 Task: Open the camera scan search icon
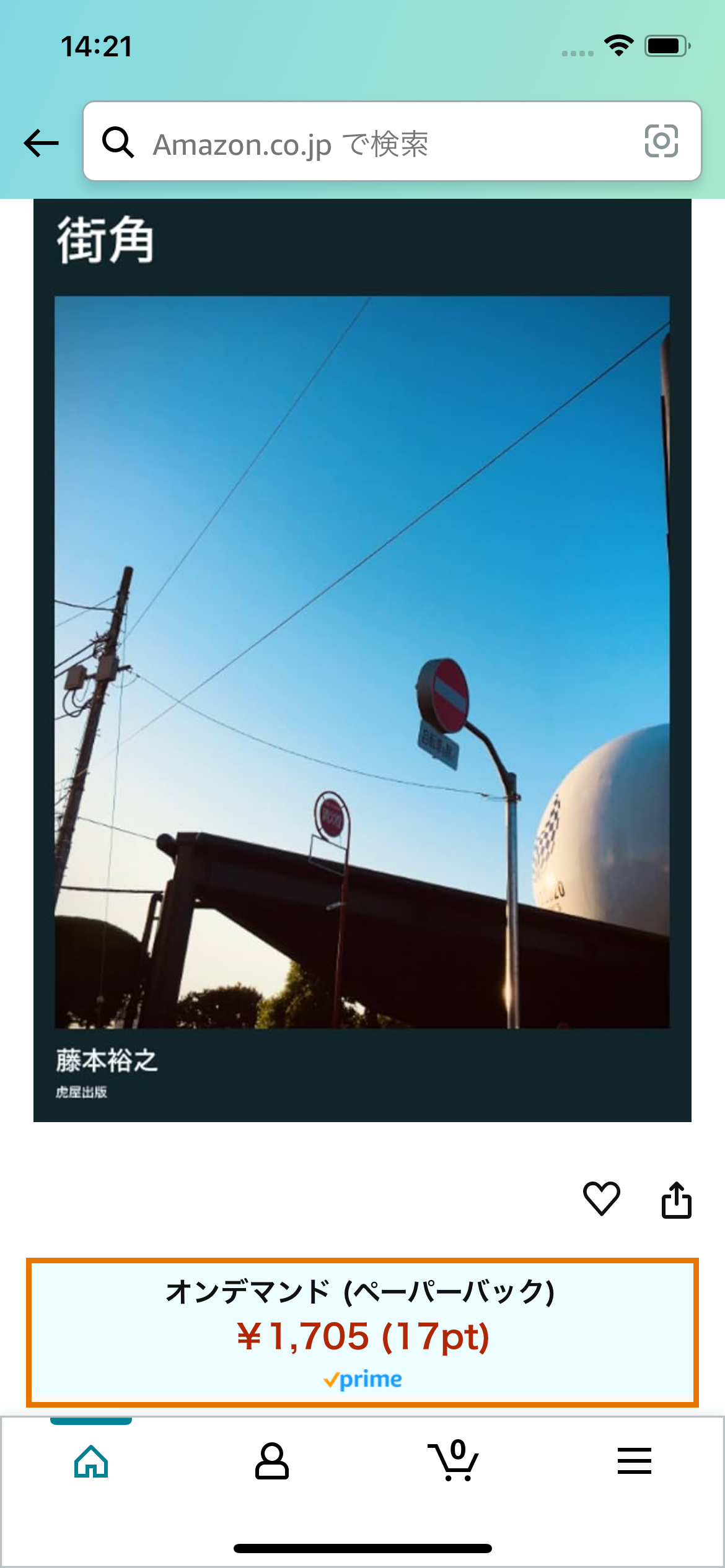click(x=661, y=142)
